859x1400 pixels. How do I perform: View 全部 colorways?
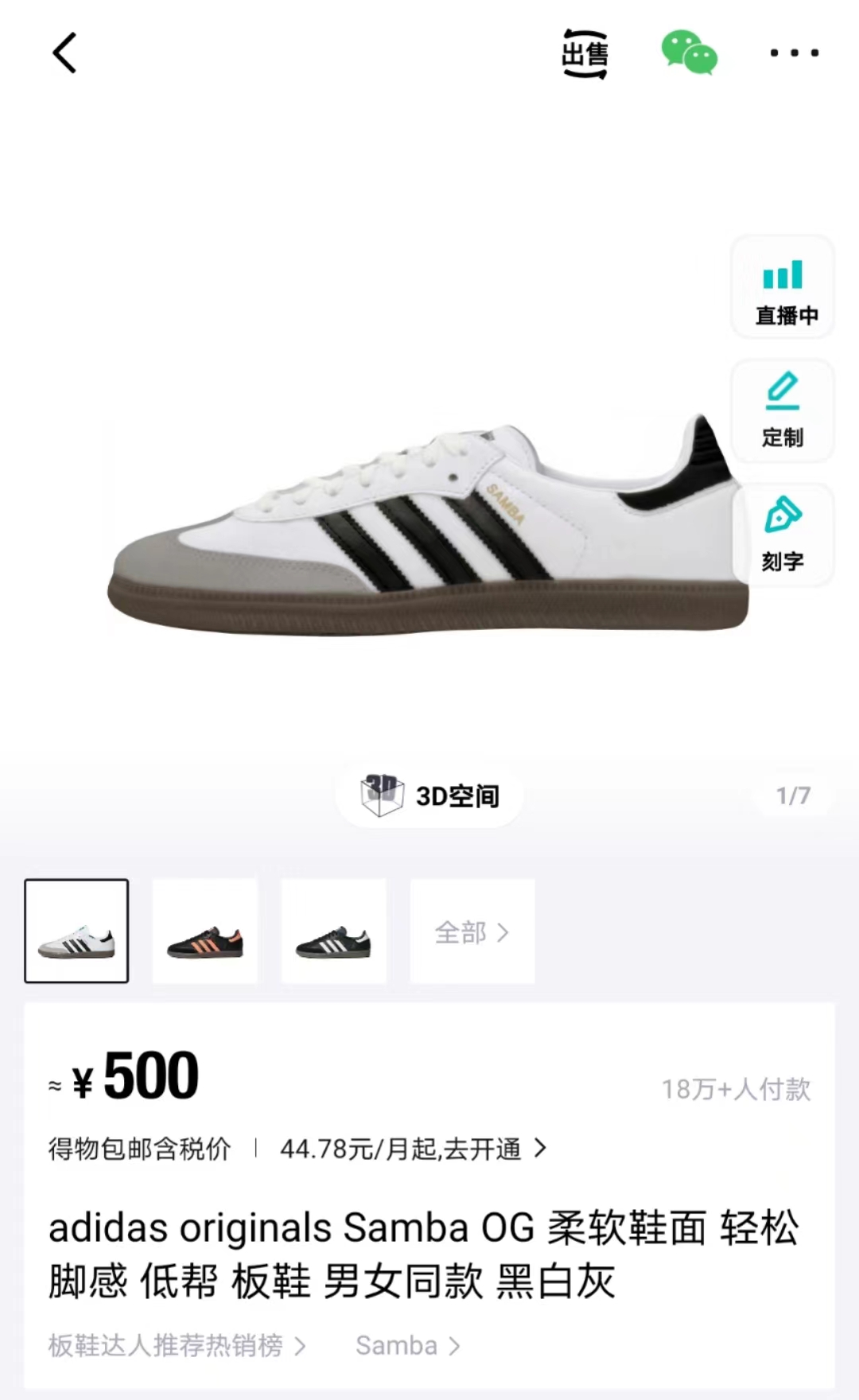click(x=472, y=931)
